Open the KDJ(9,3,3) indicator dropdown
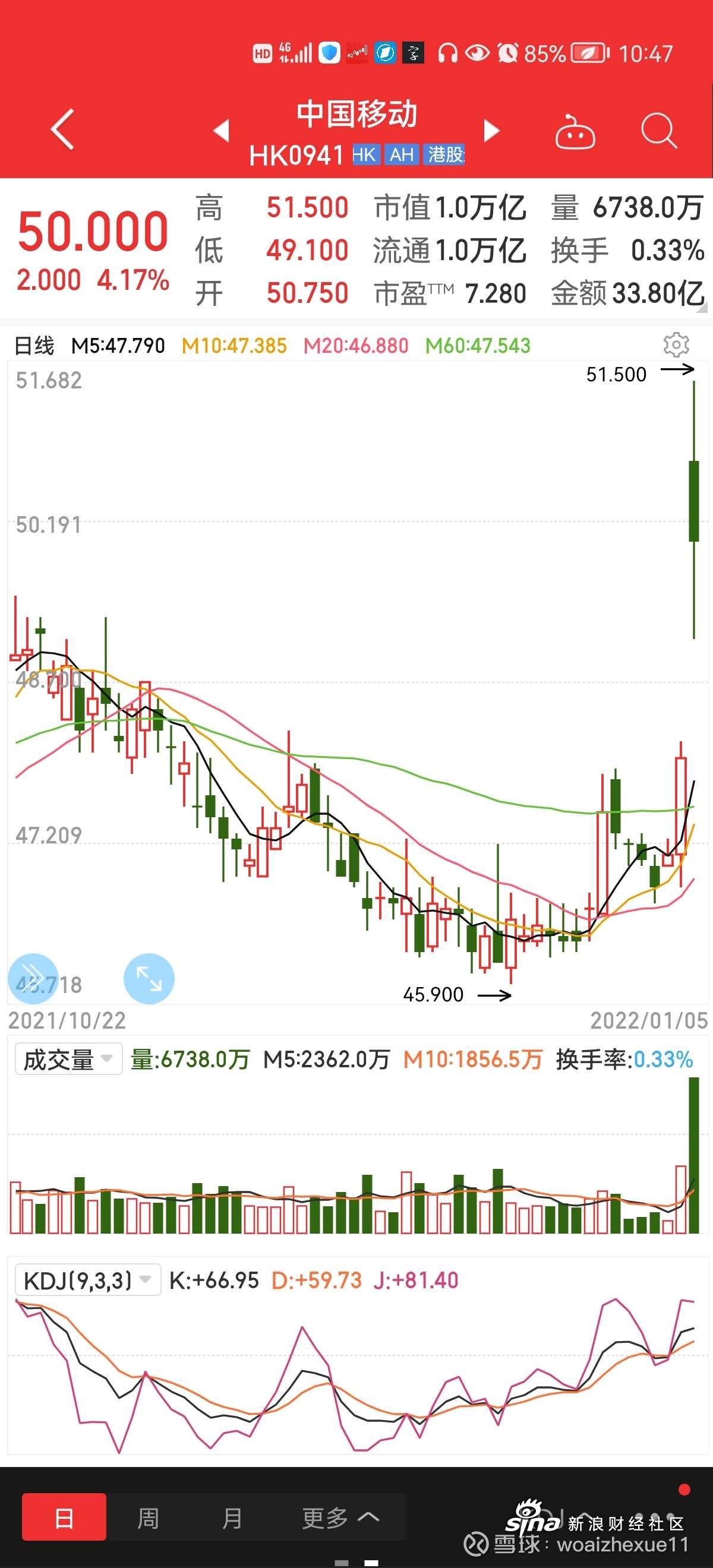This screenshot has height=1568, width=713. pos(88,1280)
